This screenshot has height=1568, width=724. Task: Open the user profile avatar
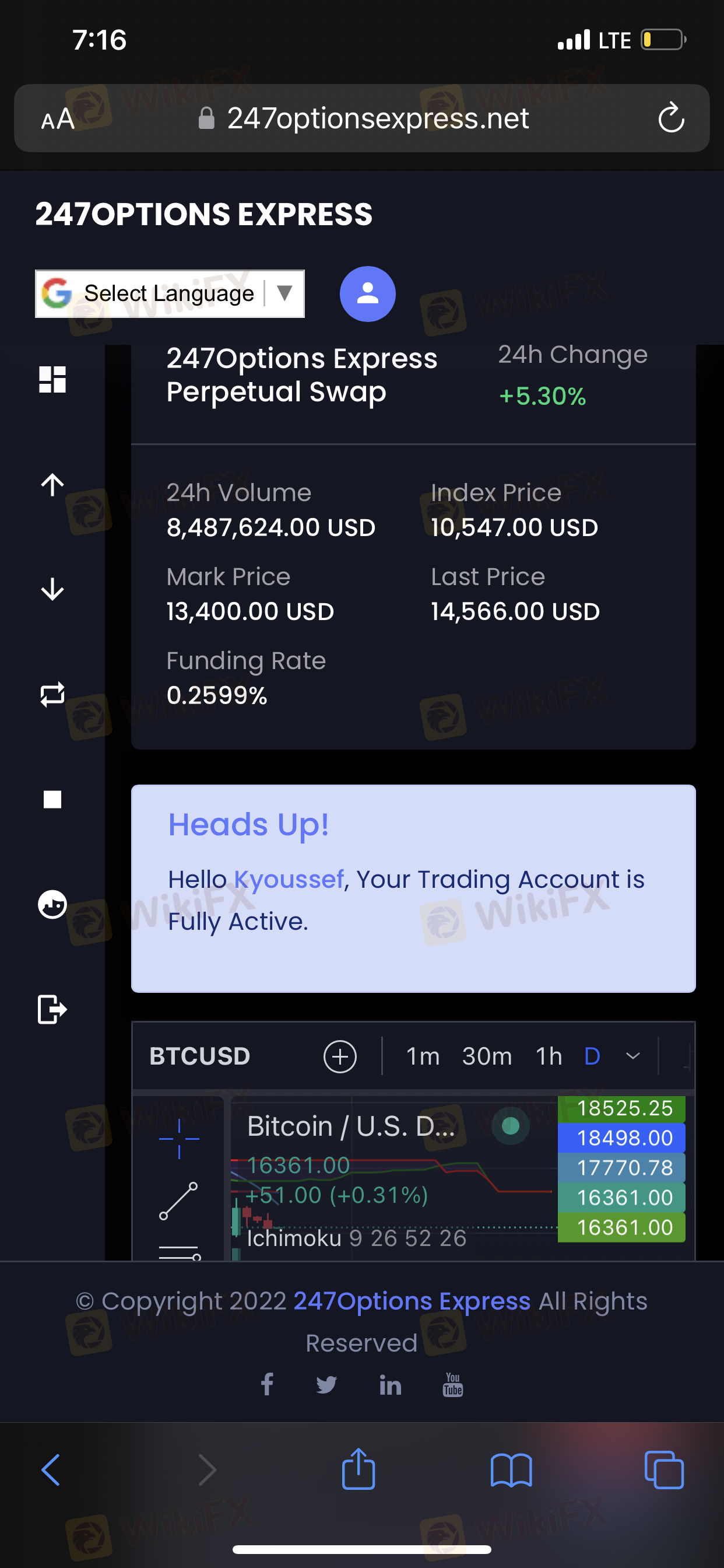367,293
